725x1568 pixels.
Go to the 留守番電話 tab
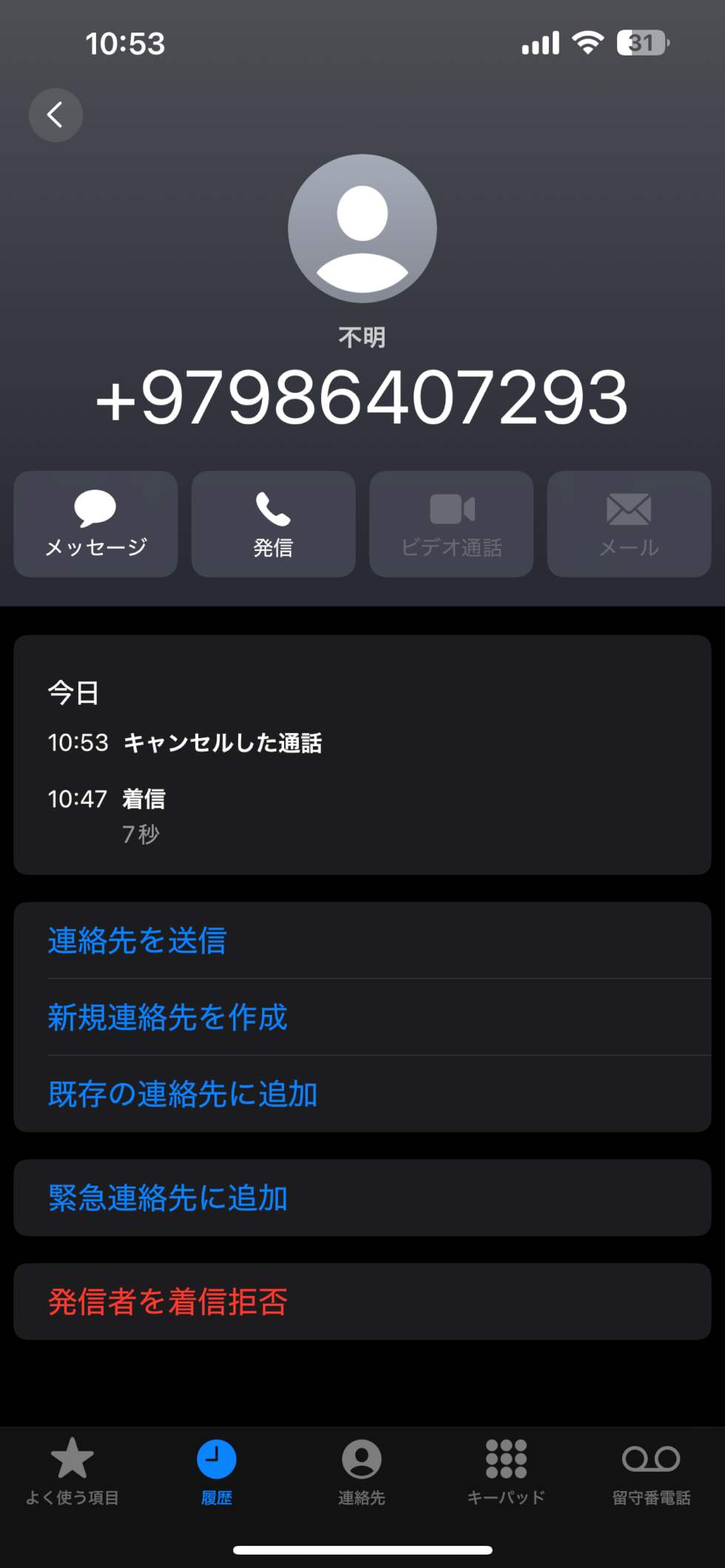pos(651,1472)
